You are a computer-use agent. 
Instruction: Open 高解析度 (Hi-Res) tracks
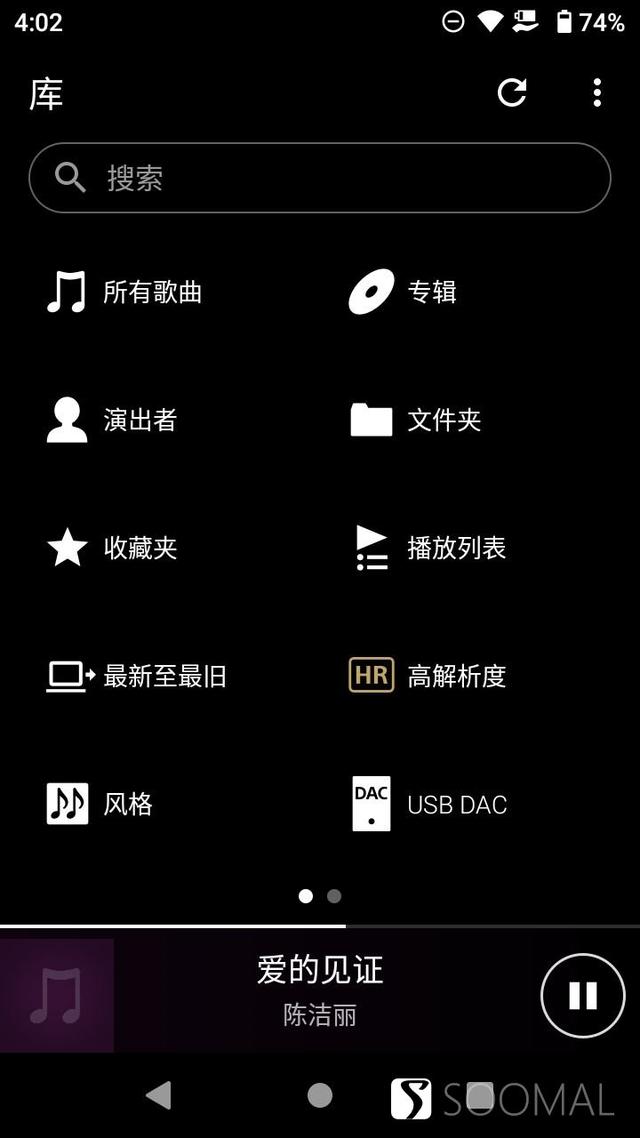[x=428, y=676]
